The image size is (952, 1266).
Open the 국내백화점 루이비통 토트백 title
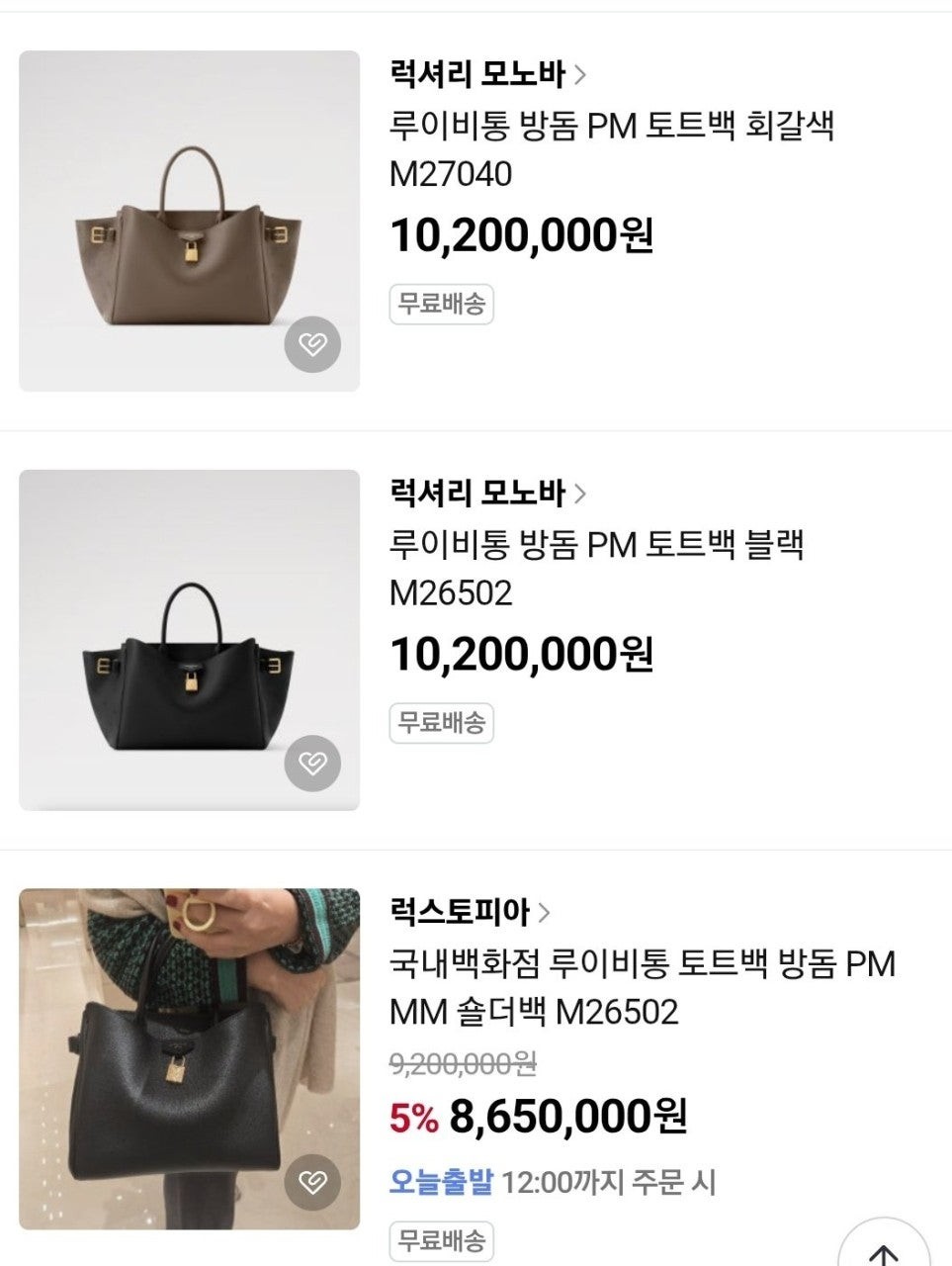(x=642, y=987)
